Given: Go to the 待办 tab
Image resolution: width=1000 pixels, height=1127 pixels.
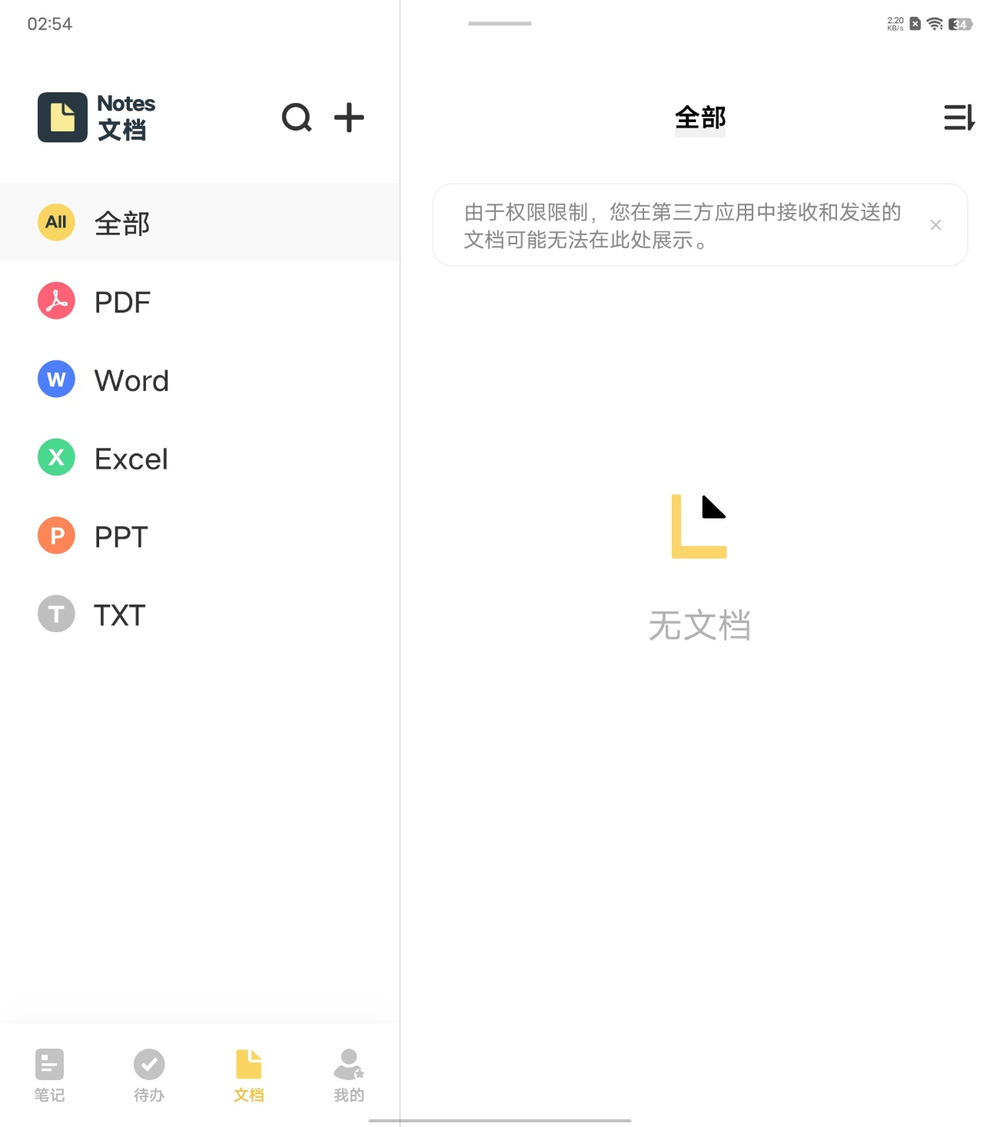Looking at the screenshot, I should click(x=149, y=1075).
